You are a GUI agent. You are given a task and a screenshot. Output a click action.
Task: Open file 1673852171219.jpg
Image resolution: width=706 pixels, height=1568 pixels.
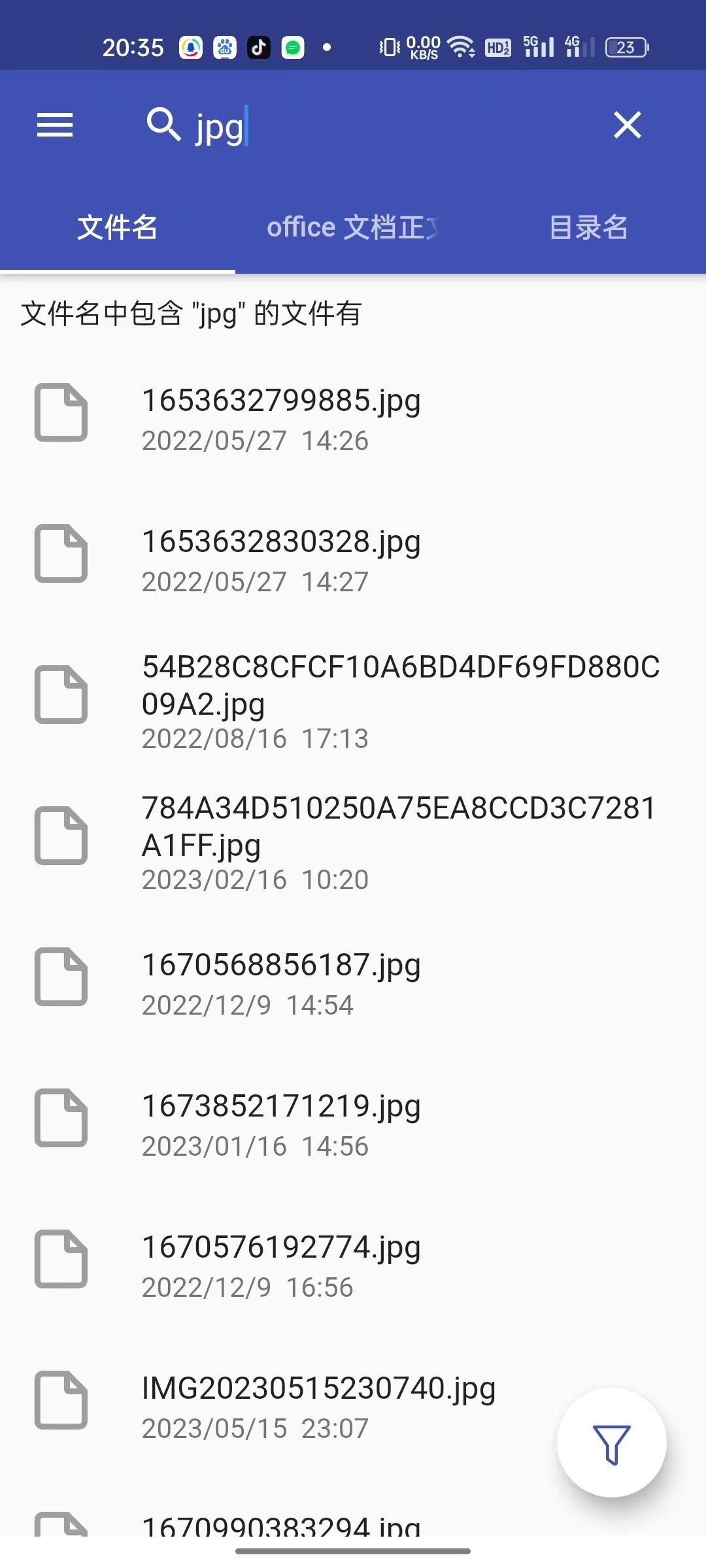point(353,1124)
